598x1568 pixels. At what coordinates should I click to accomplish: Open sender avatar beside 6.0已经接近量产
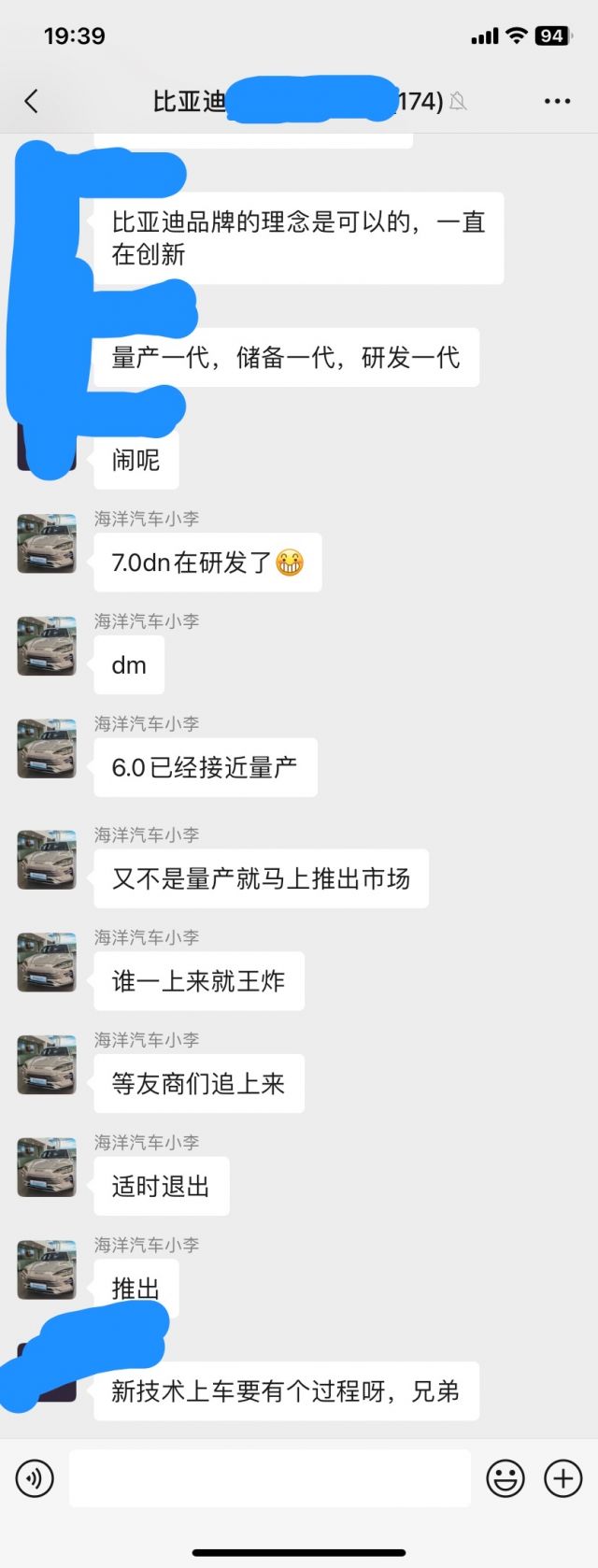(47, 748)
